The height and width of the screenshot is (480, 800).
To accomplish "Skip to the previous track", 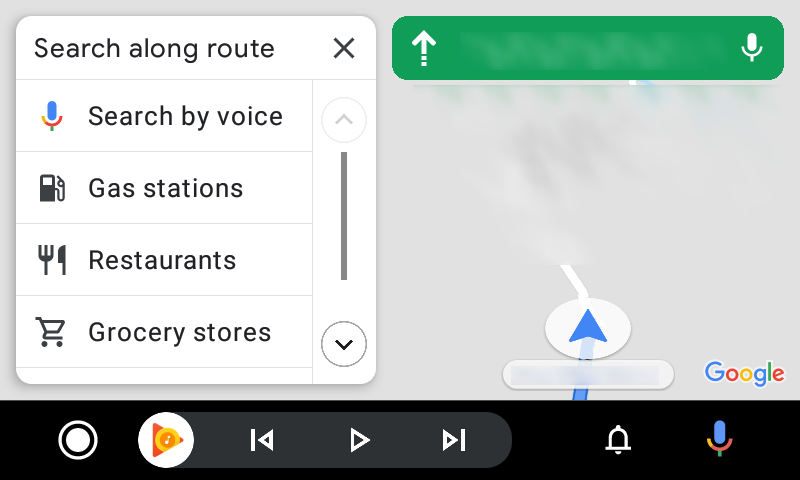I will click(x=262, y=440).
